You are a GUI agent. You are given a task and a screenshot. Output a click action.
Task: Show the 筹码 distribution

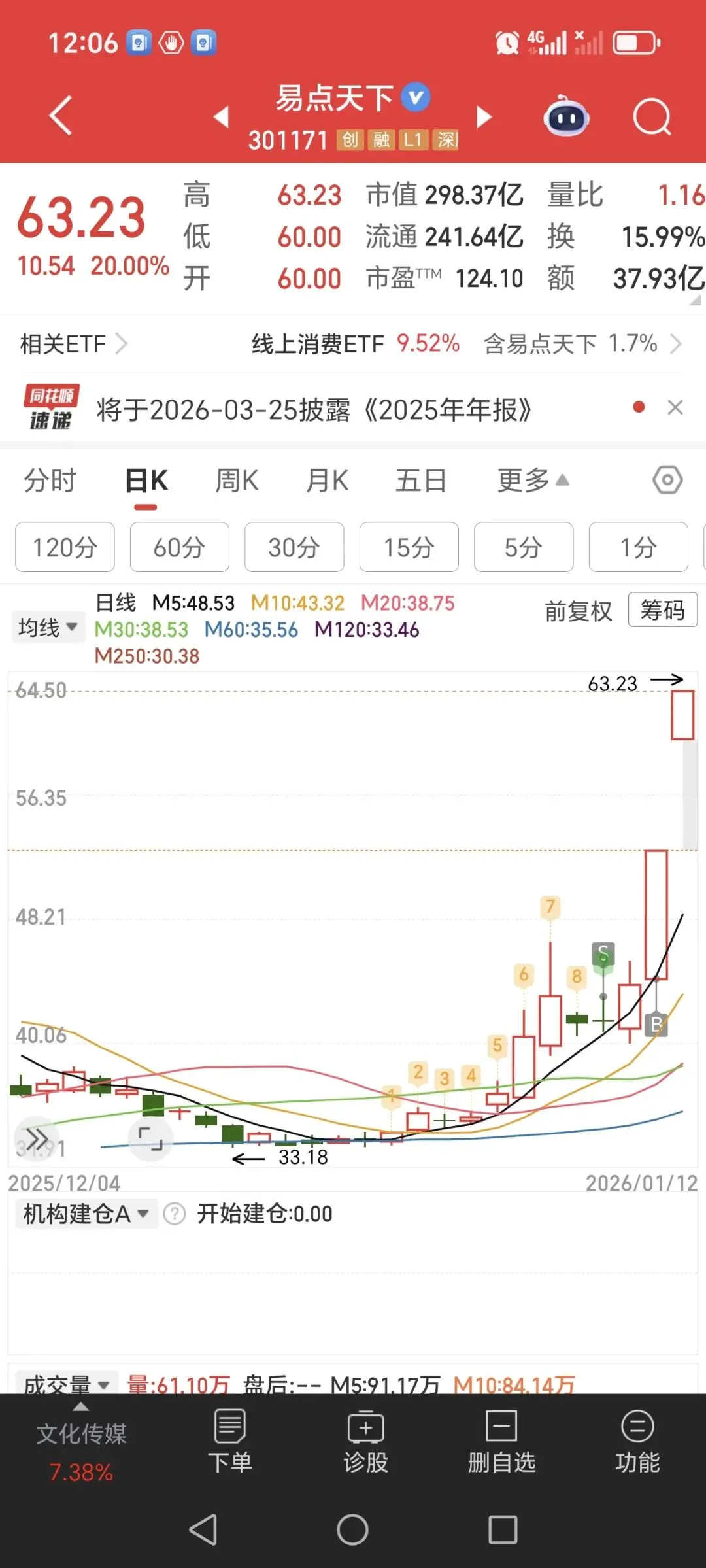coord(662,610)
